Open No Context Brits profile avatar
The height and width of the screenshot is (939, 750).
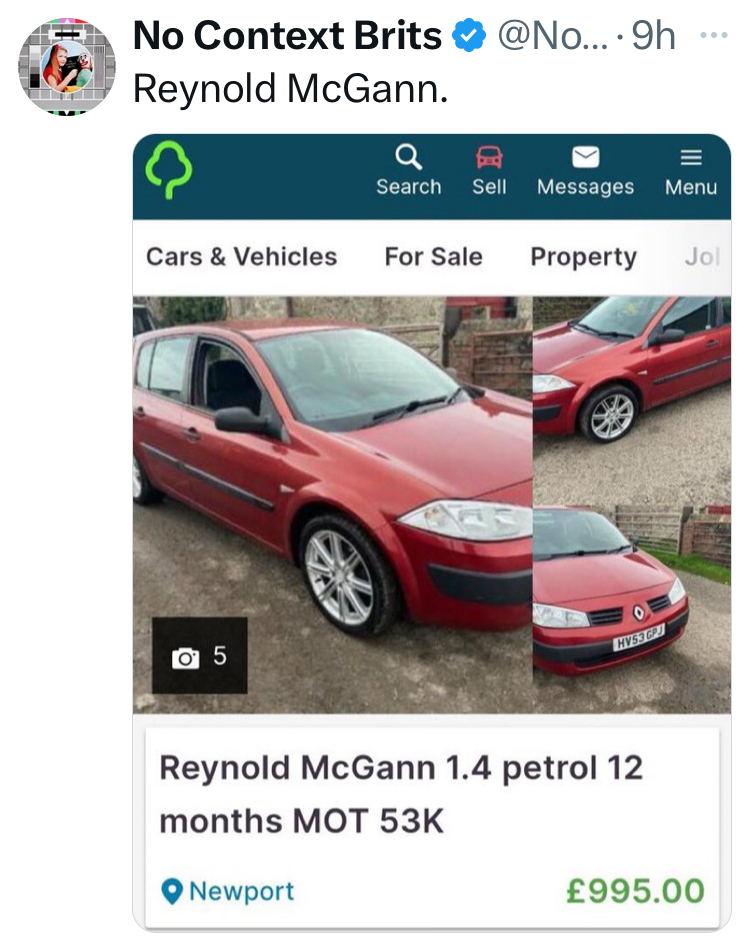point(66,67)
